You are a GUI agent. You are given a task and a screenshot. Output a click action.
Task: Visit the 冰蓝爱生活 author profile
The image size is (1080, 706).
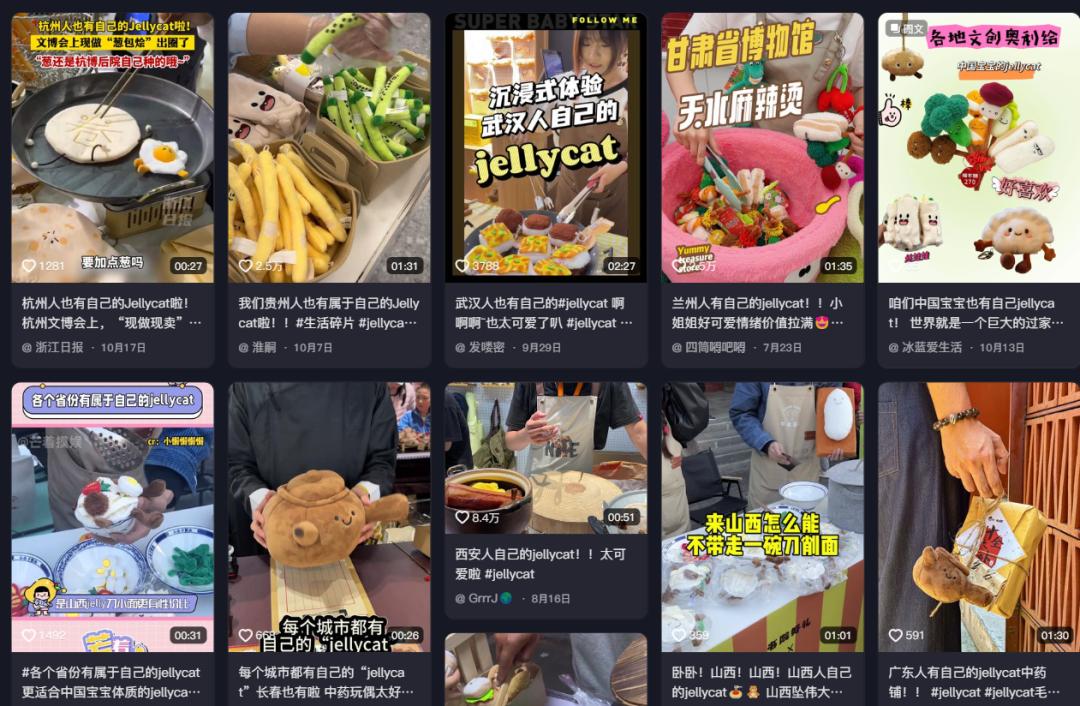point(931,348)
